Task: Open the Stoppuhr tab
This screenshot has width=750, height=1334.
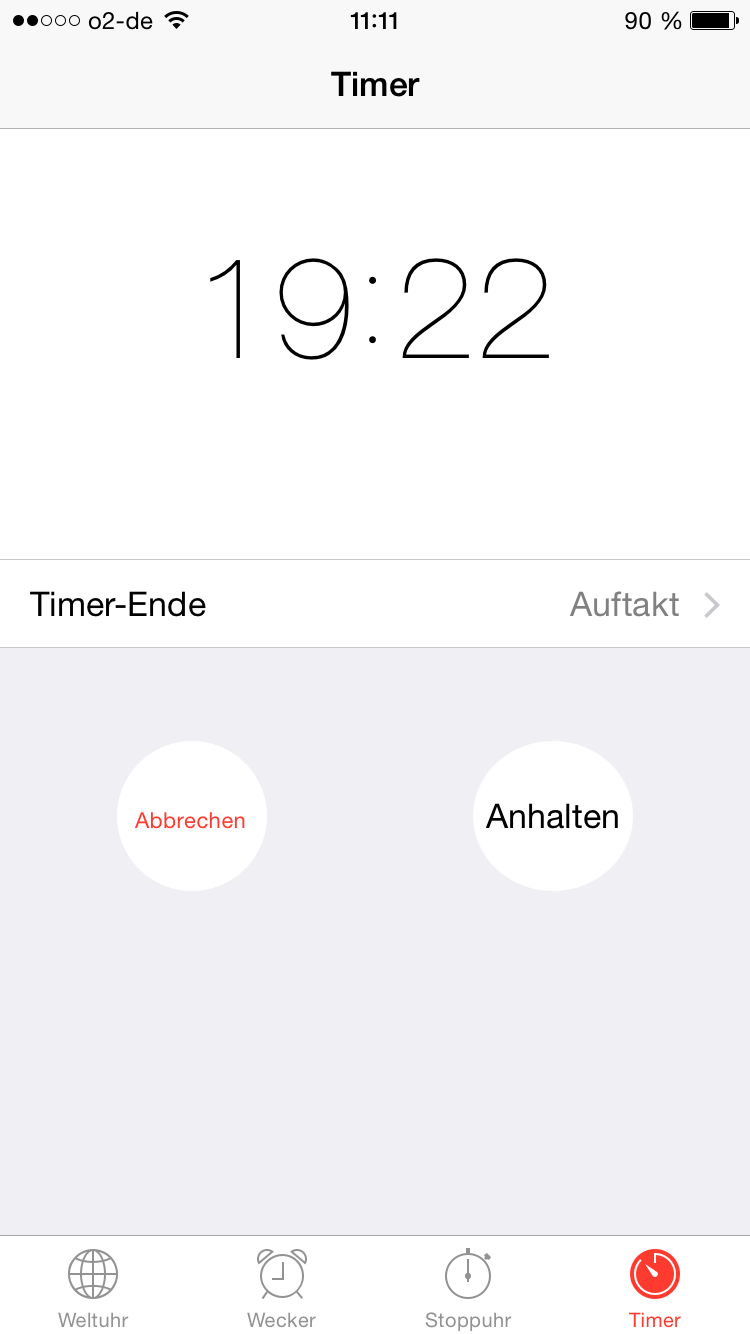Action: pos(468,1288)
